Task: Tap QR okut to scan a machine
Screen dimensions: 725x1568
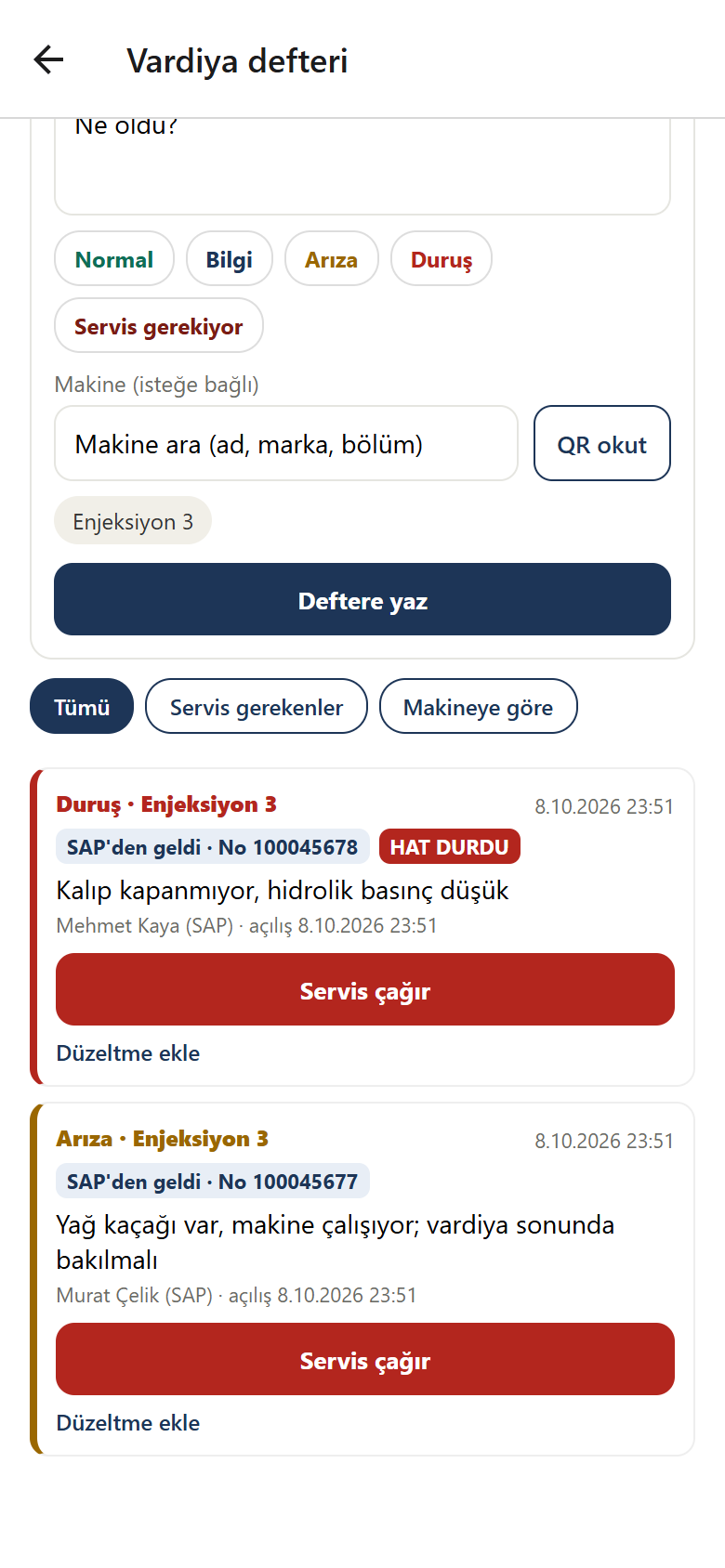Action: 602,444
